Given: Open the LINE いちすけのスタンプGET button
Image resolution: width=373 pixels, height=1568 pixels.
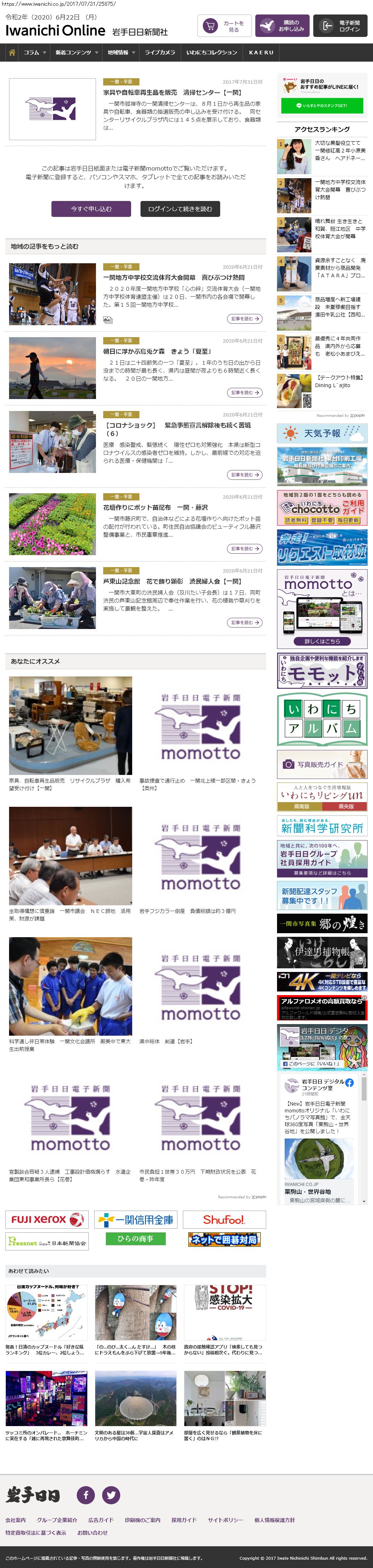Looking at the screenshot, I should [x=322, y=105].
